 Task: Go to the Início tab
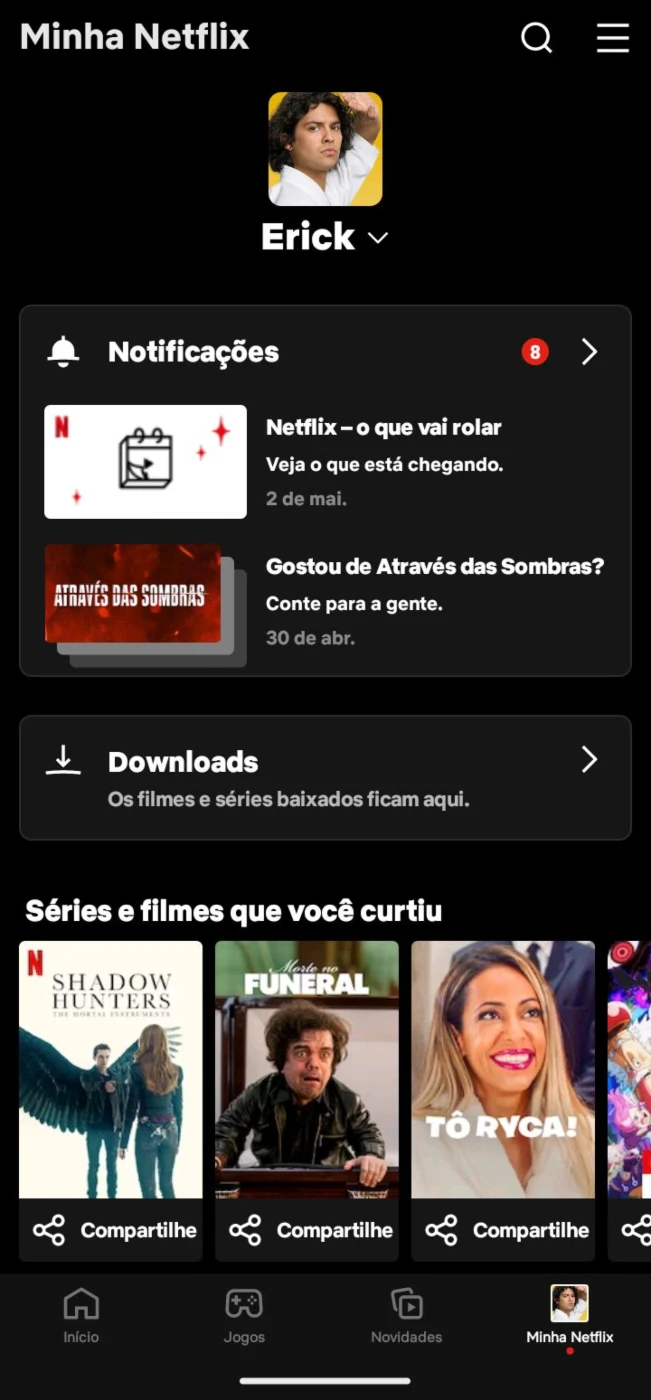coord(81,1315)
